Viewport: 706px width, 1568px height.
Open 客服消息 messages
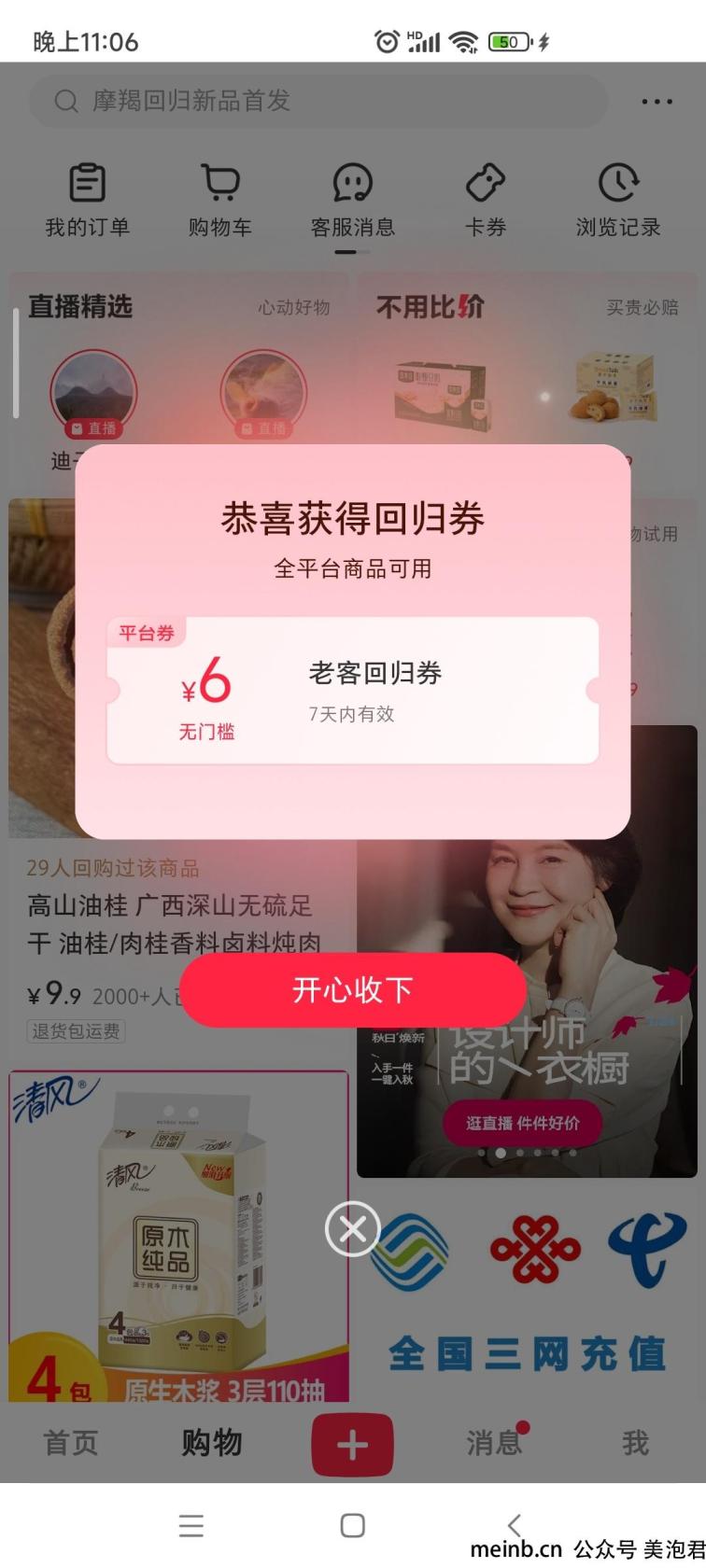pos(352,201)
